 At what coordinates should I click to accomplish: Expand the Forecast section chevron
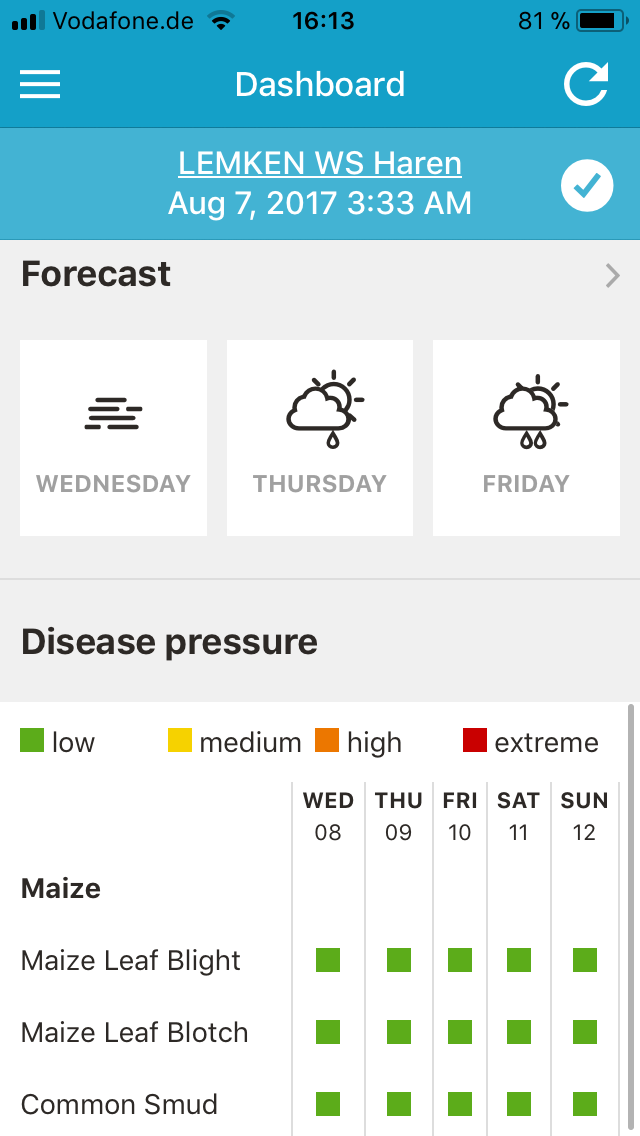coord(612,275)
